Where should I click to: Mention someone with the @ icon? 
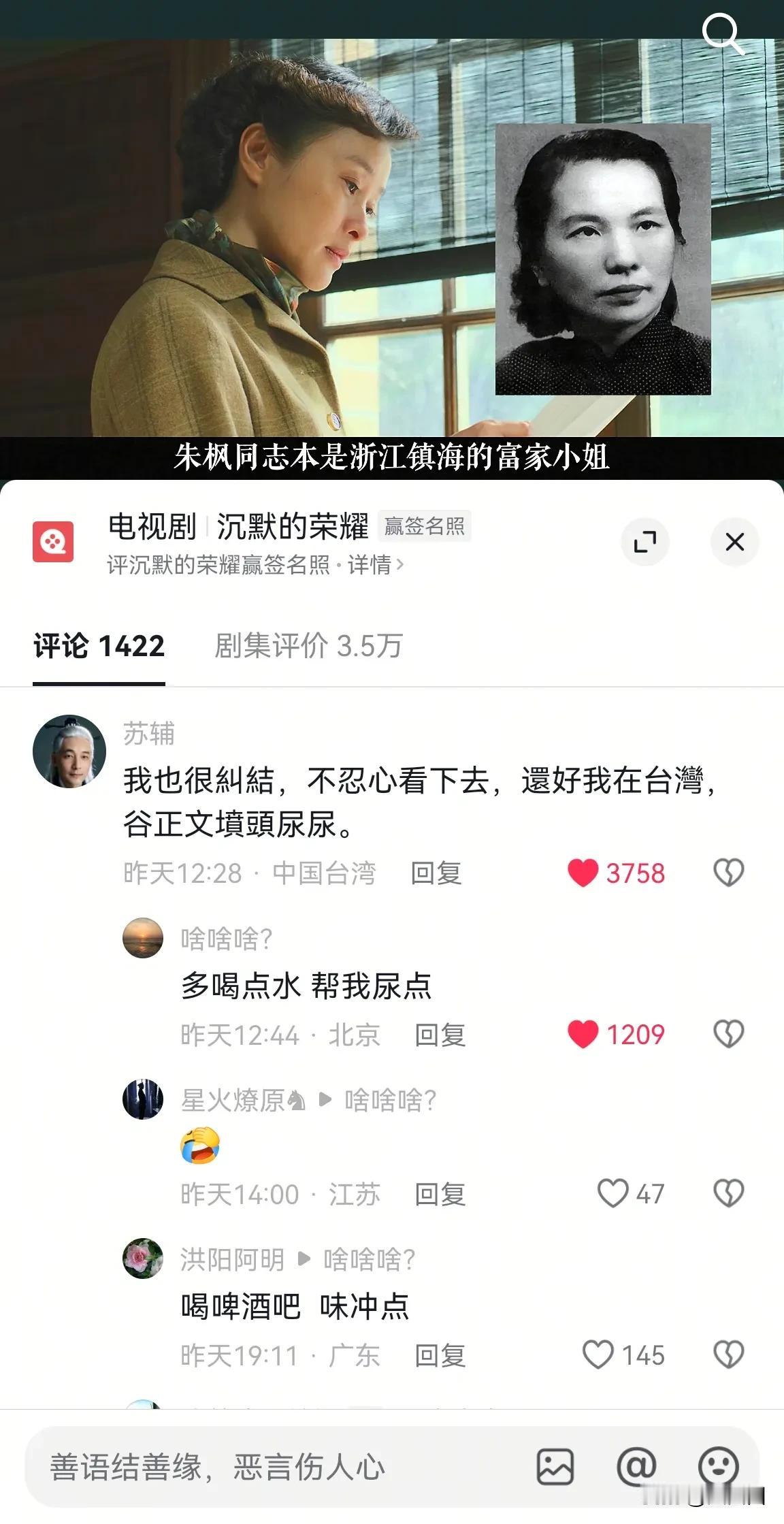[x=636, y=1467]
